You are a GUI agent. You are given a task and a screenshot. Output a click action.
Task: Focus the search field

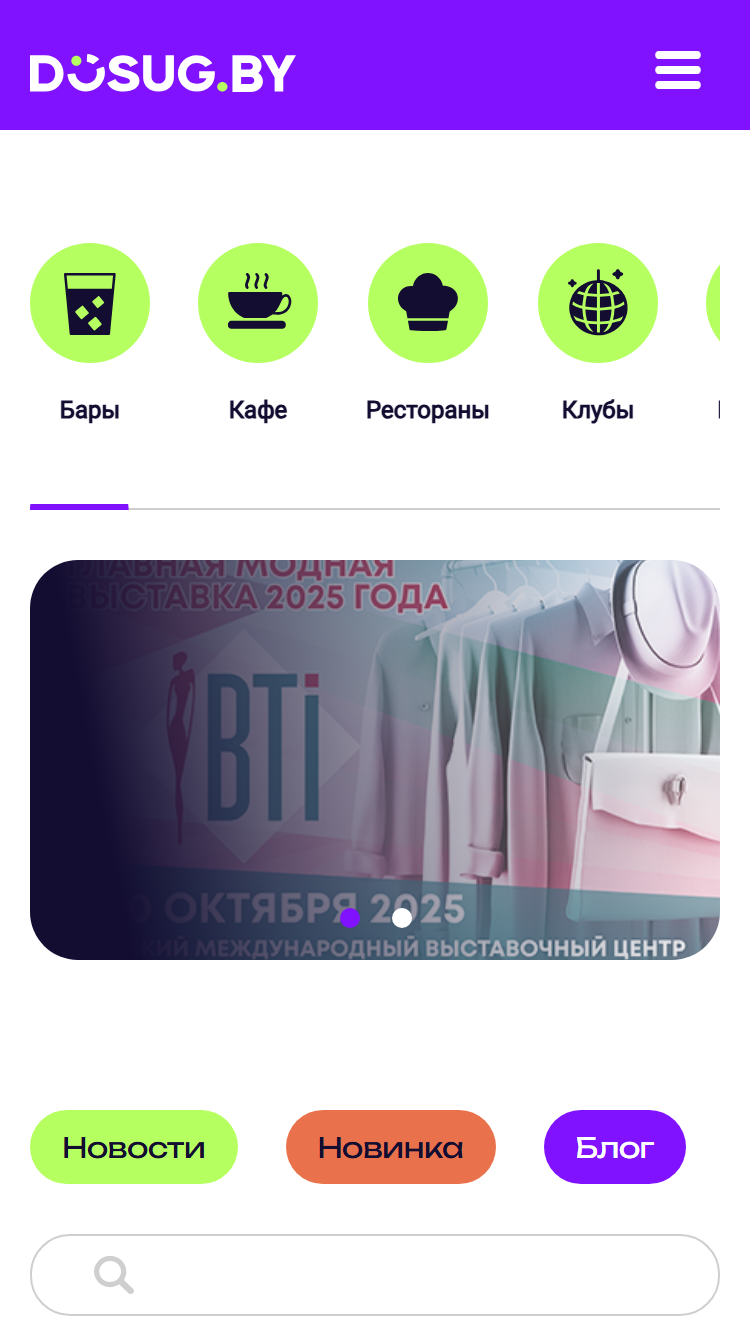tap(375, 1275)
